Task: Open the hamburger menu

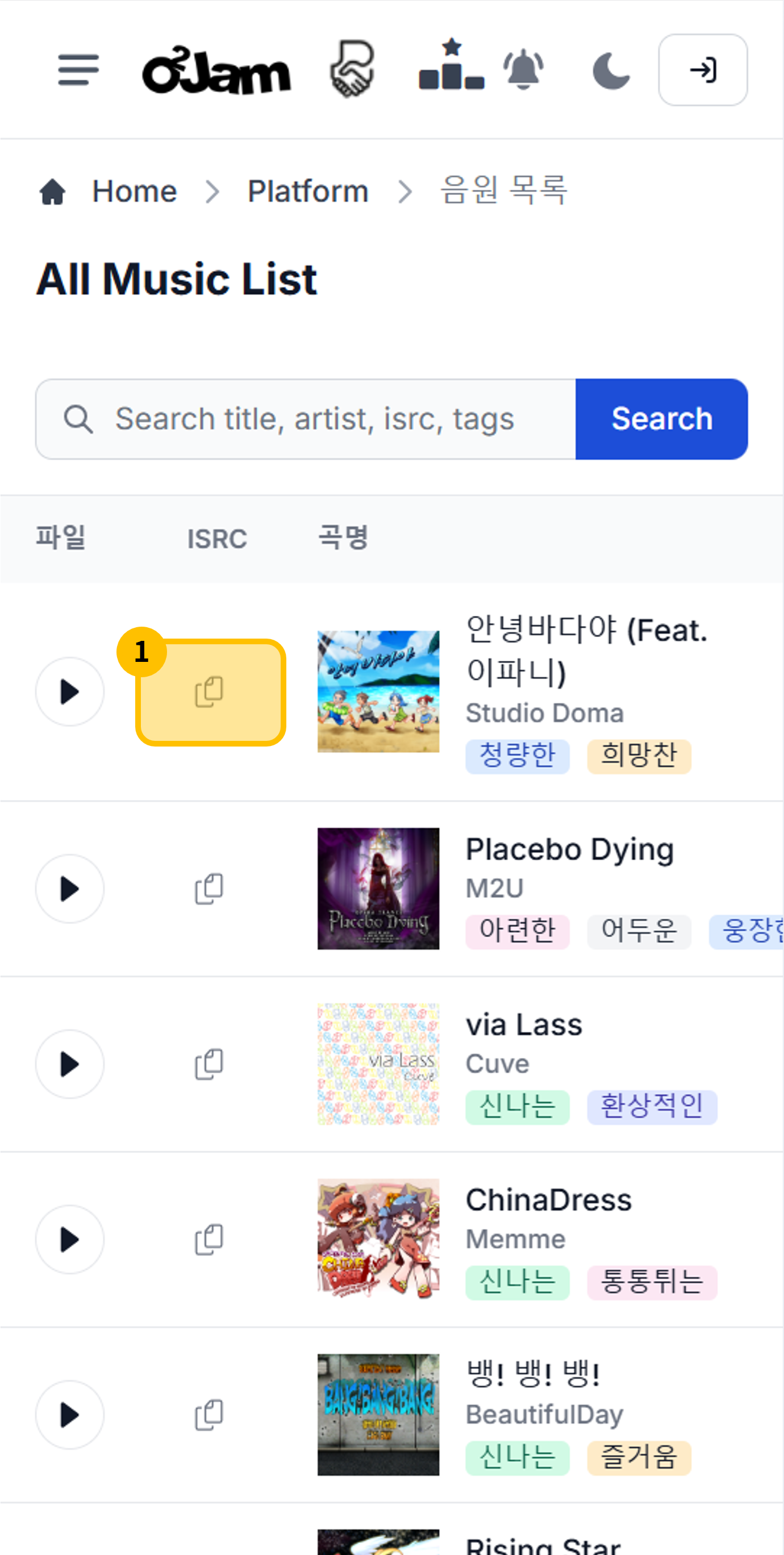Action: tap(78, 70)
